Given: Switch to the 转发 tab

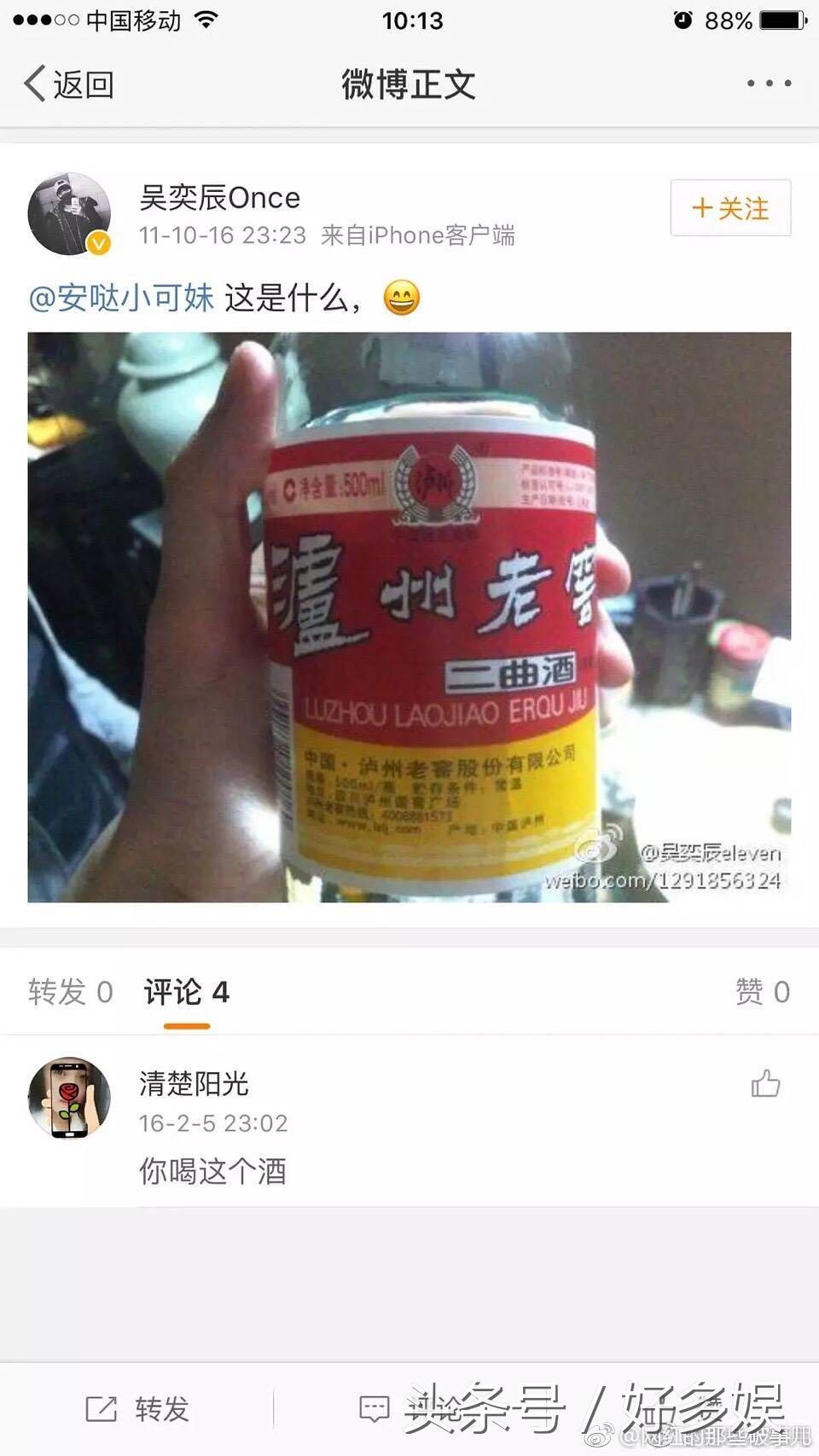Looking at the screenshot, I should 70,992.
